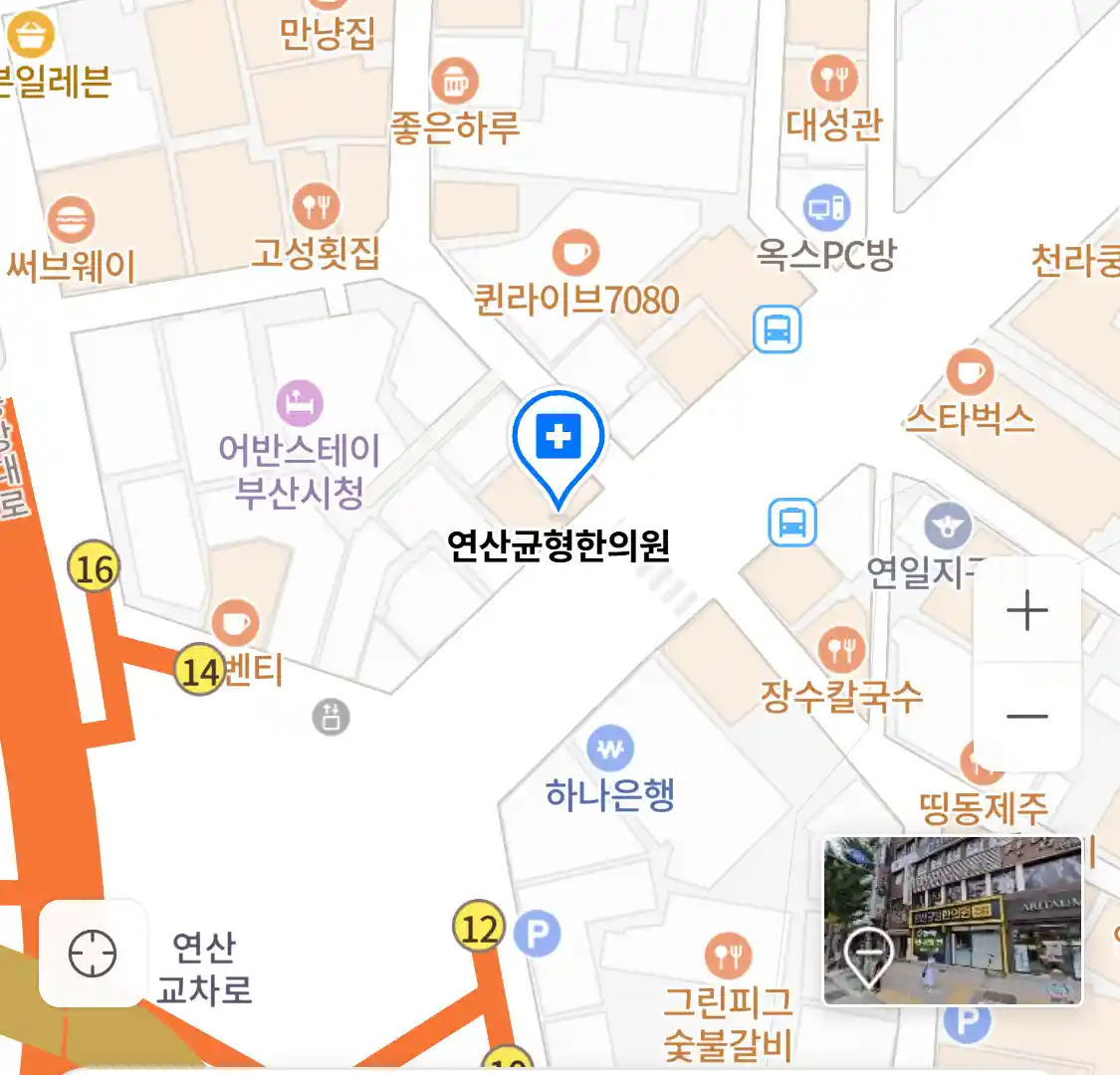Zoom in on the map
1120x1075 pixels.
coord(1026,610)
